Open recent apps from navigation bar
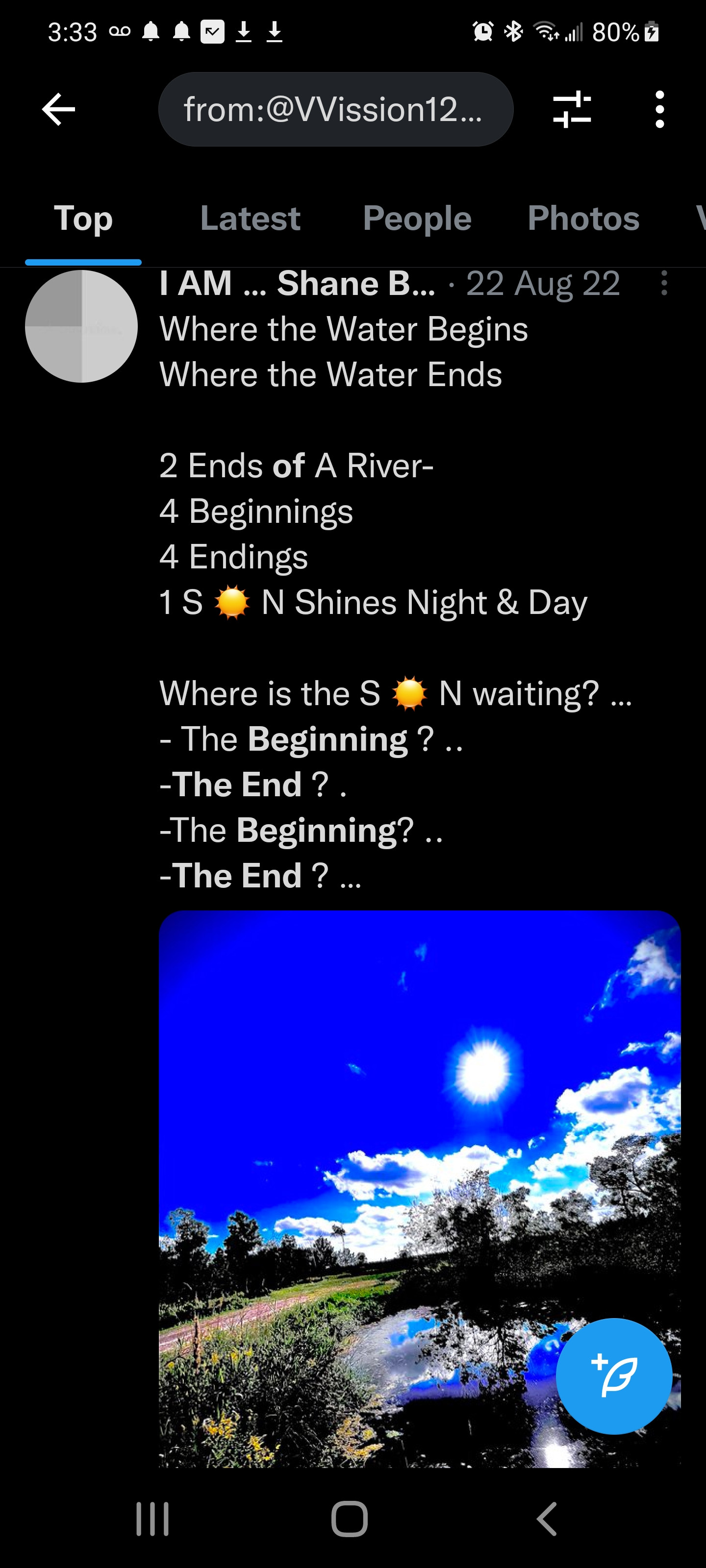The width and height of the screenshot is (706, 1568). (x=152, y=1519)
